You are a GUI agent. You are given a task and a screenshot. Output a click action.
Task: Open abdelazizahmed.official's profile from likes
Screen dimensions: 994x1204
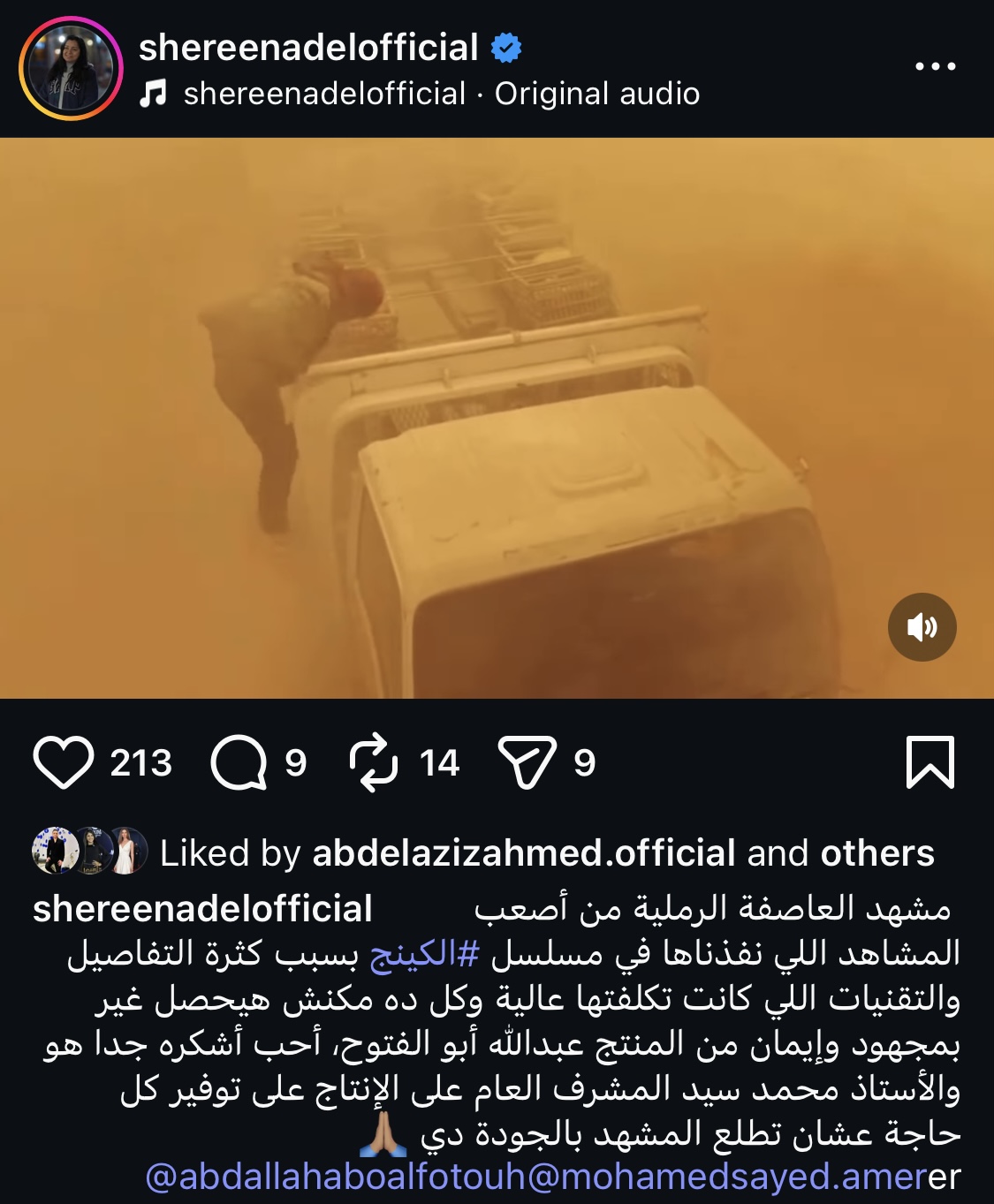click(523, 853)
